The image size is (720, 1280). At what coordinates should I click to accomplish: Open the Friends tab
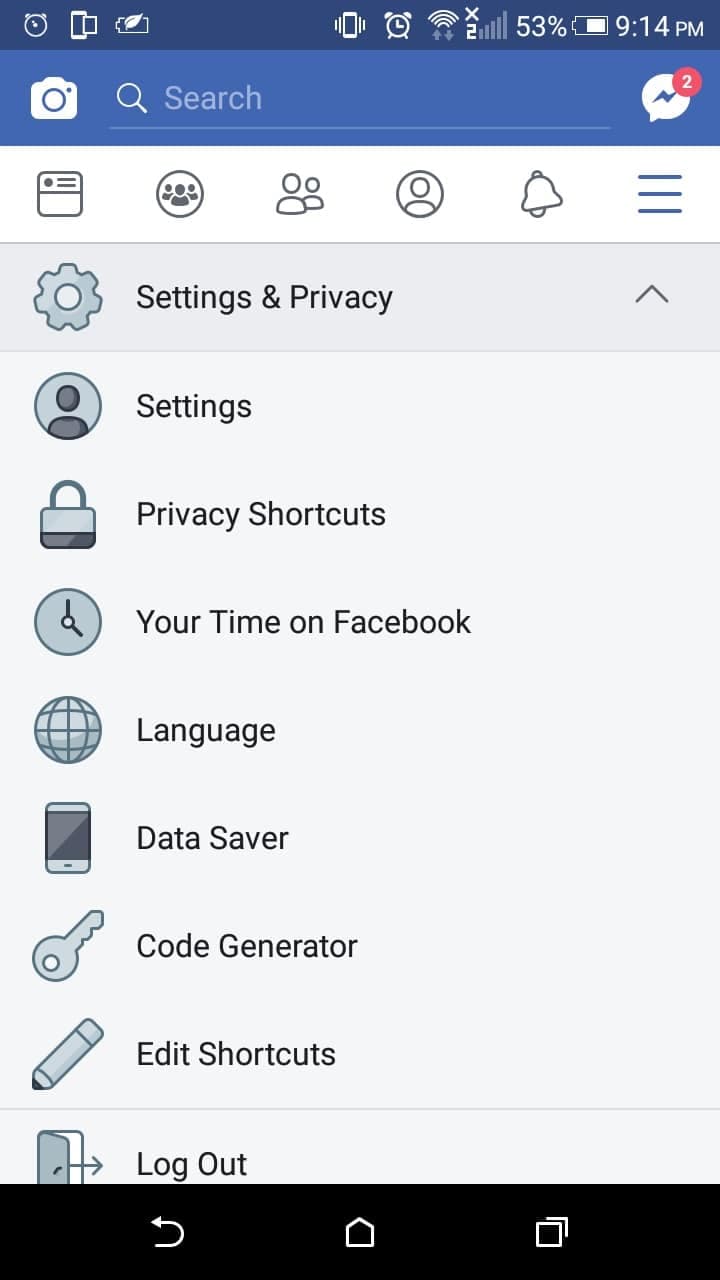coord(300,194)
